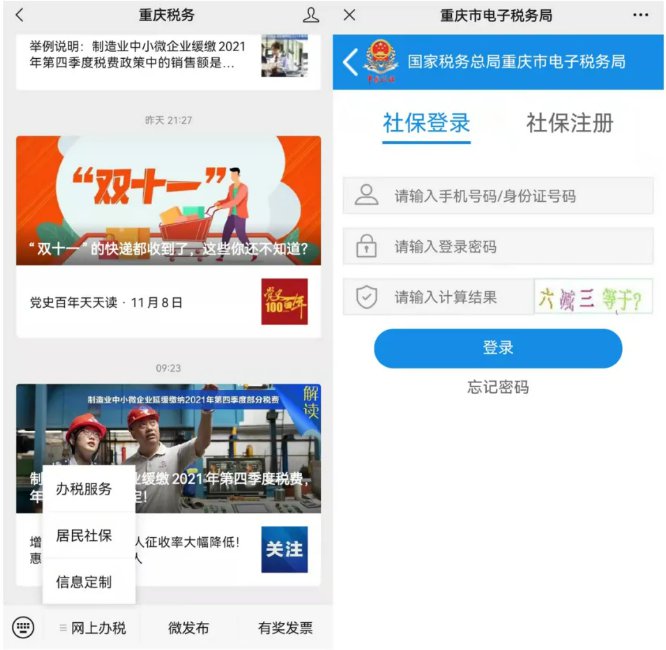Open the 重庆税务 account profile icon
This screenshot has height=650, width=666.
311,15
